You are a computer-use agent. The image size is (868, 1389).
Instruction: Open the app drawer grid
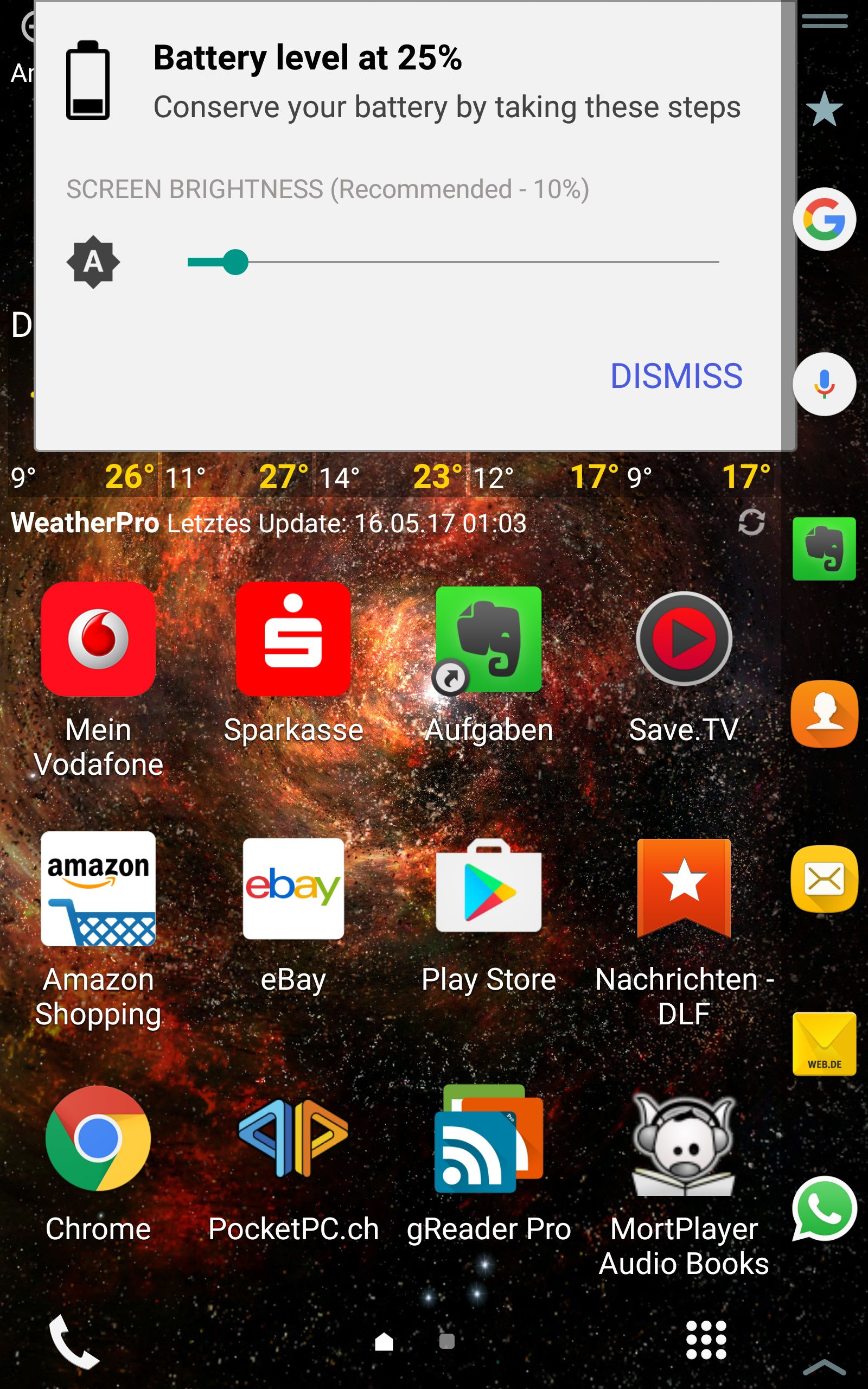pos(706,1340)
